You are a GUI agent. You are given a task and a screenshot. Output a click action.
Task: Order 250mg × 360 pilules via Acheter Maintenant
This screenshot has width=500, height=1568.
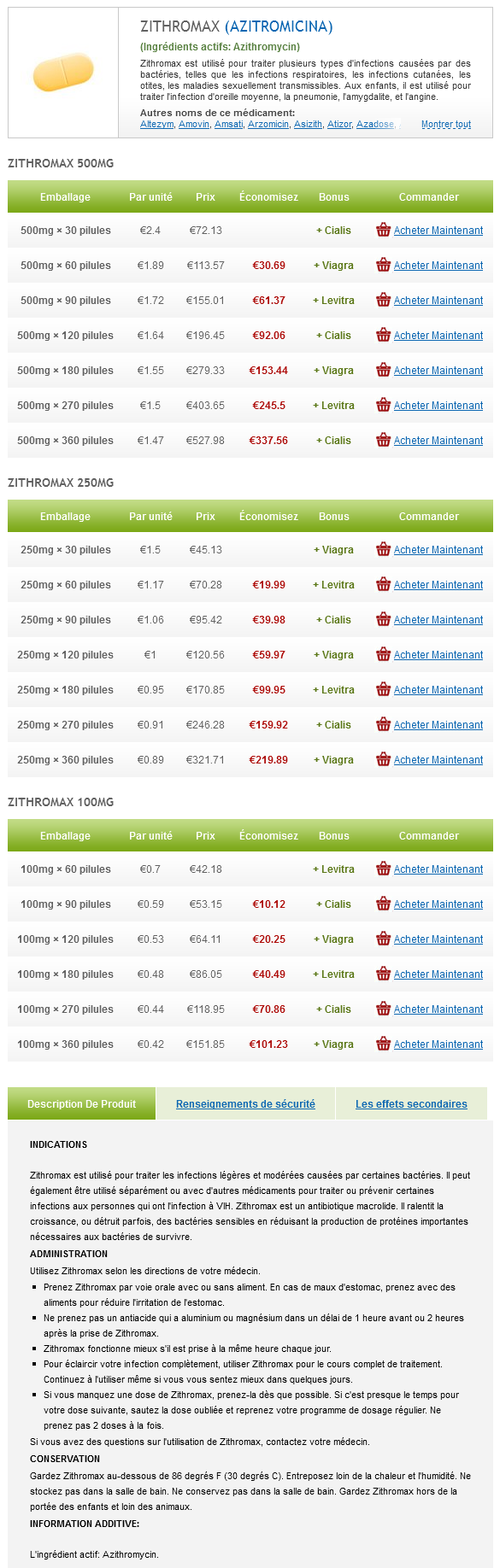point(438,760)
